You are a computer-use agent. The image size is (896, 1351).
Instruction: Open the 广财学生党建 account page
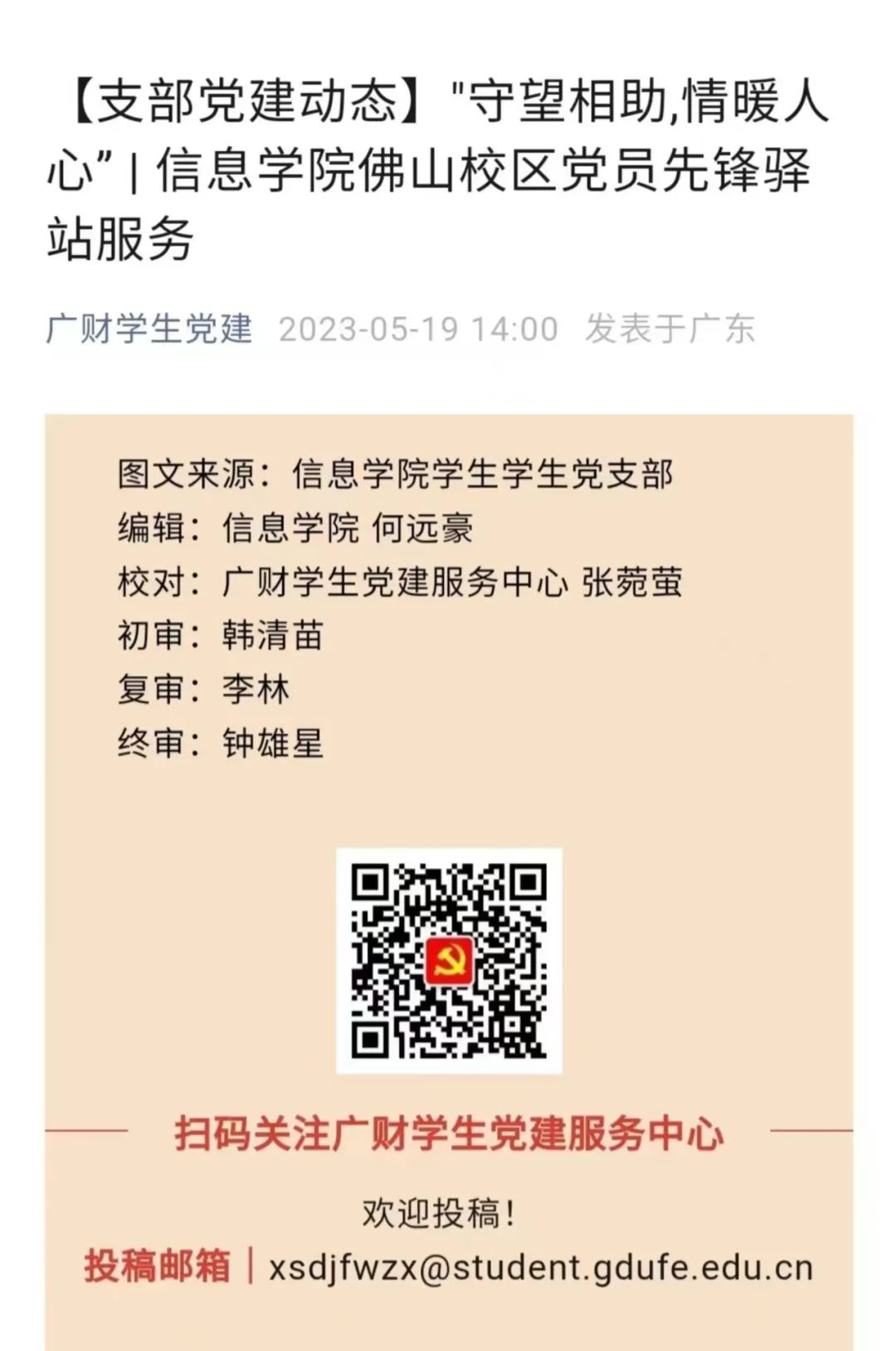[x=149, y=329]
